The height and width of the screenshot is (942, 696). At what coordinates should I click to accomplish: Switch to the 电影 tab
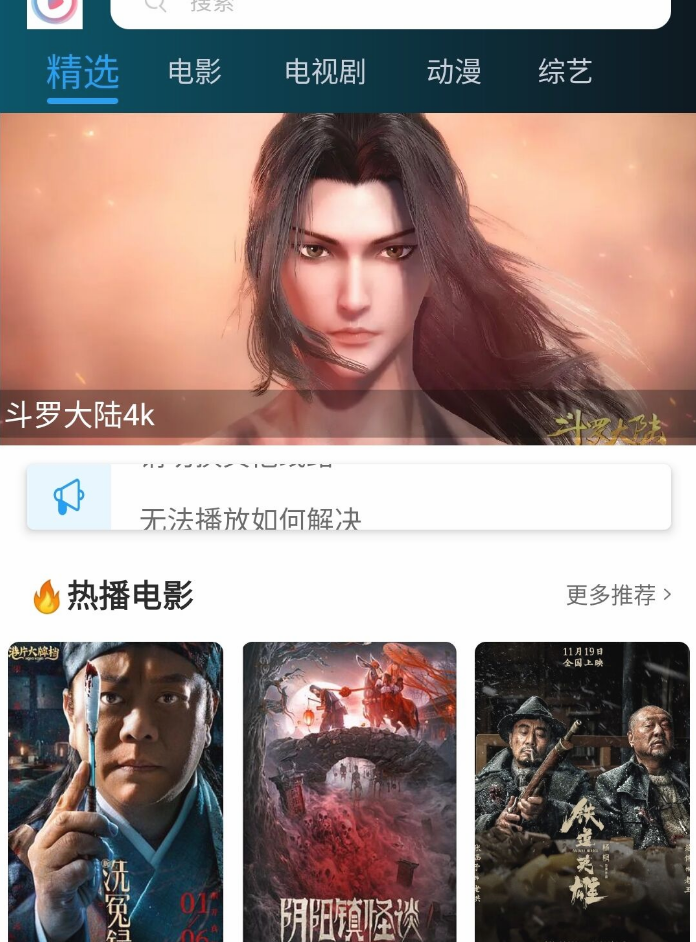tap(195, 72)
